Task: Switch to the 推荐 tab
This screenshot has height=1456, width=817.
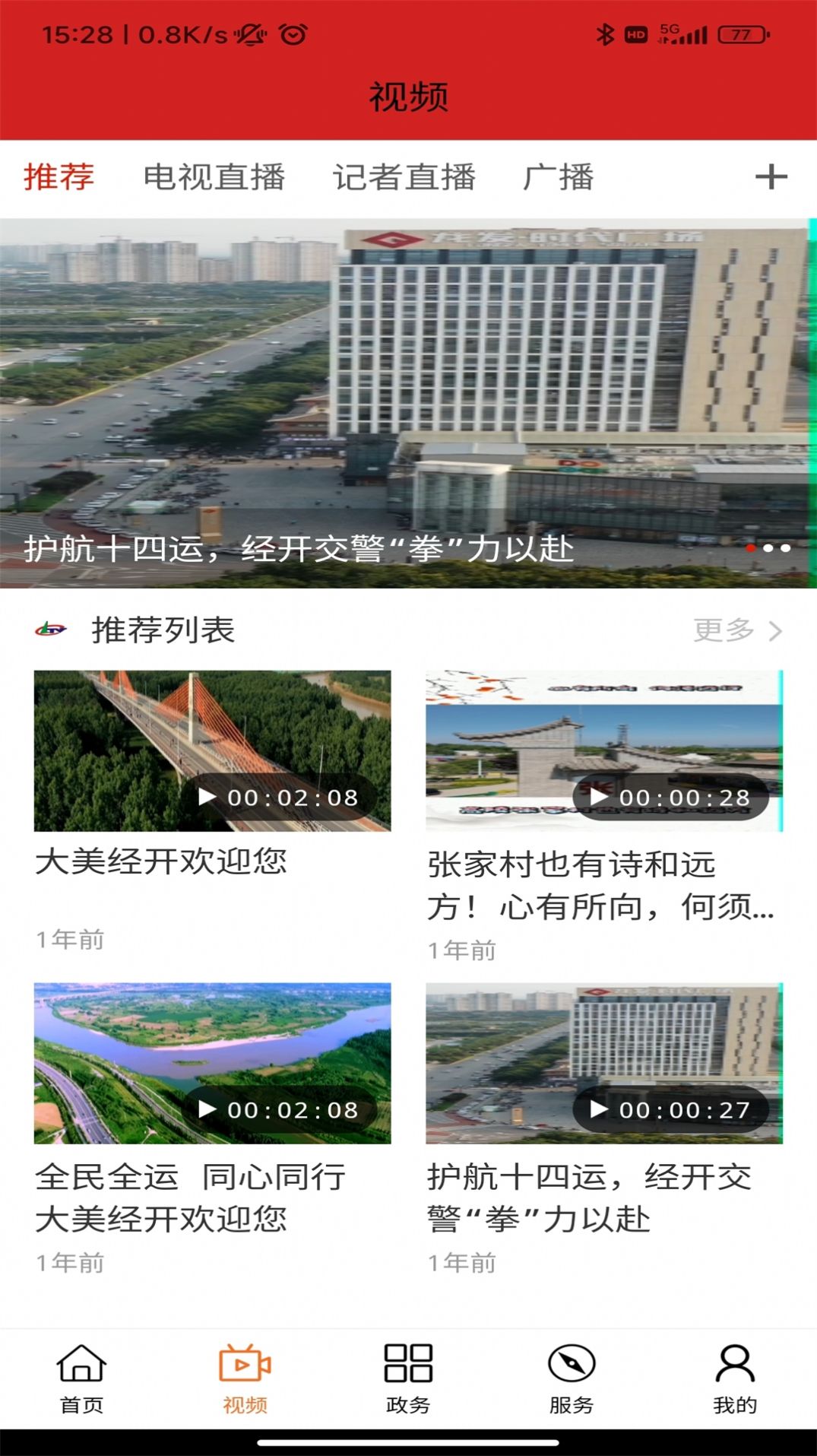Action: coord(57,176)
